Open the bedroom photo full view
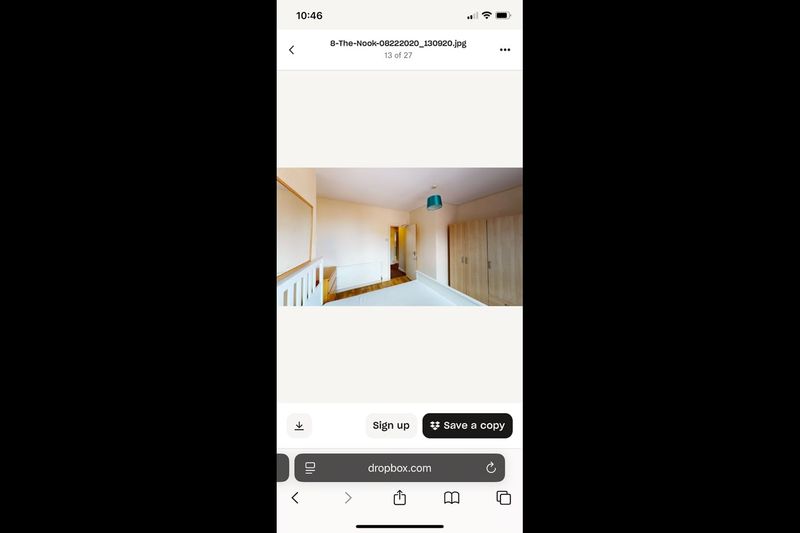 click(x=399, y=237)
